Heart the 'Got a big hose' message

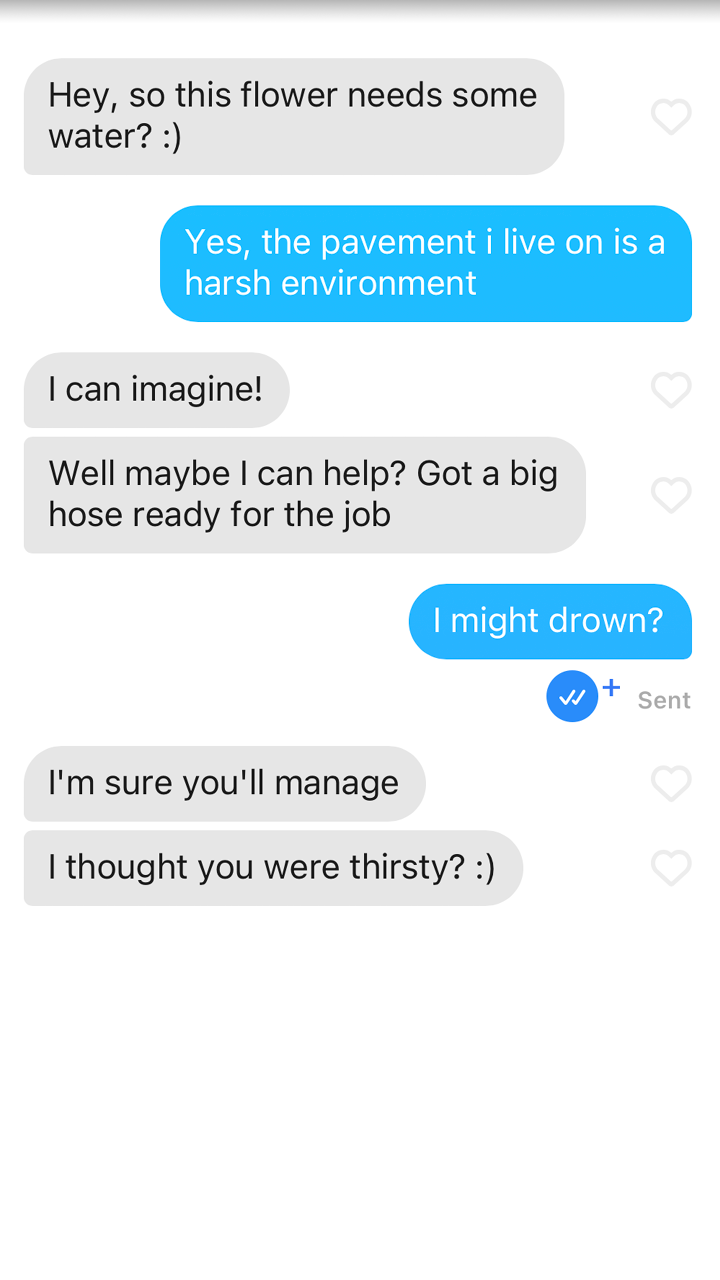(x=671, y=495)
